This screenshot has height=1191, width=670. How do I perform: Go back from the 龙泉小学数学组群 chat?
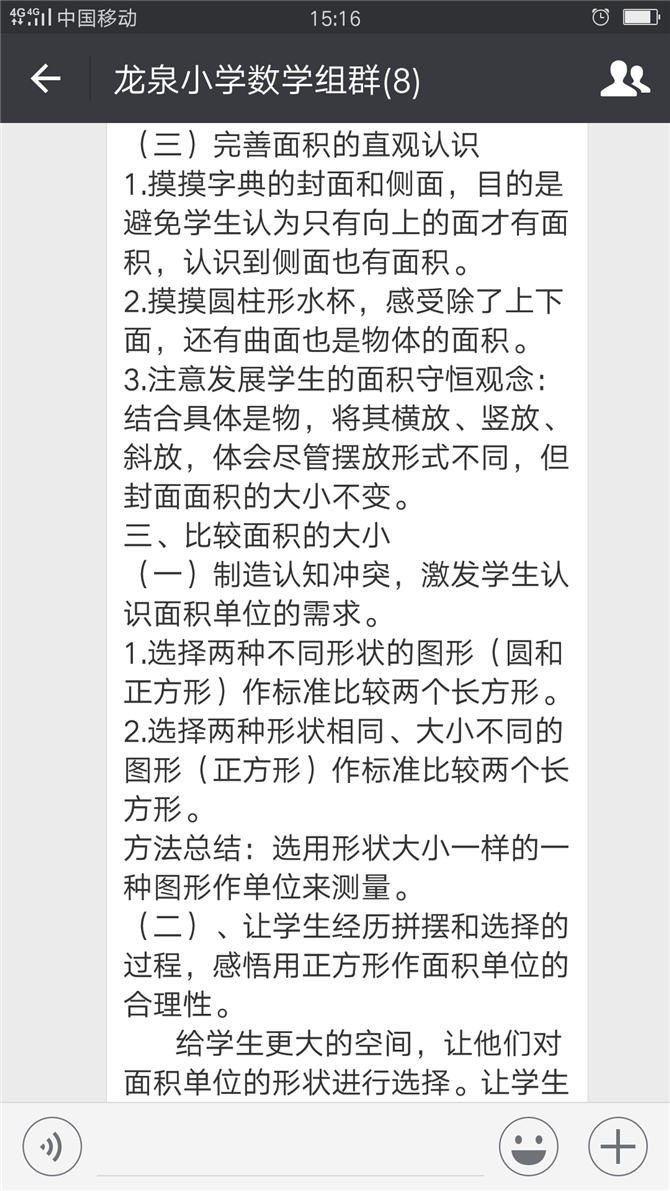click(x=45, y=79)
